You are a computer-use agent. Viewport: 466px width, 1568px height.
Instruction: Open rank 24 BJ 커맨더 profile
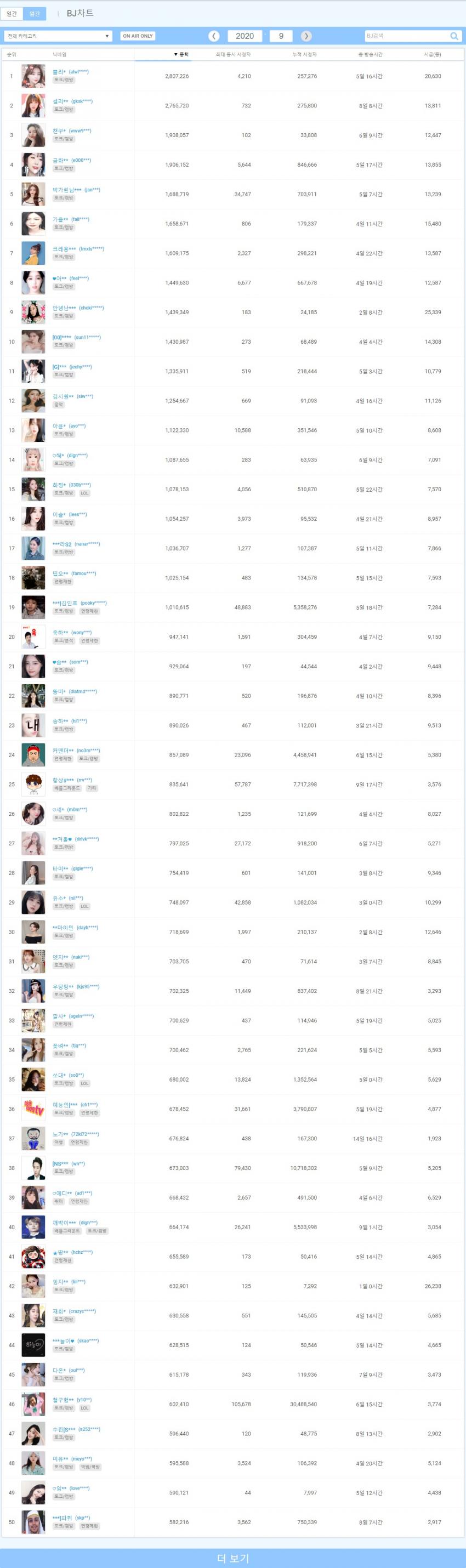tap(63, 751)
